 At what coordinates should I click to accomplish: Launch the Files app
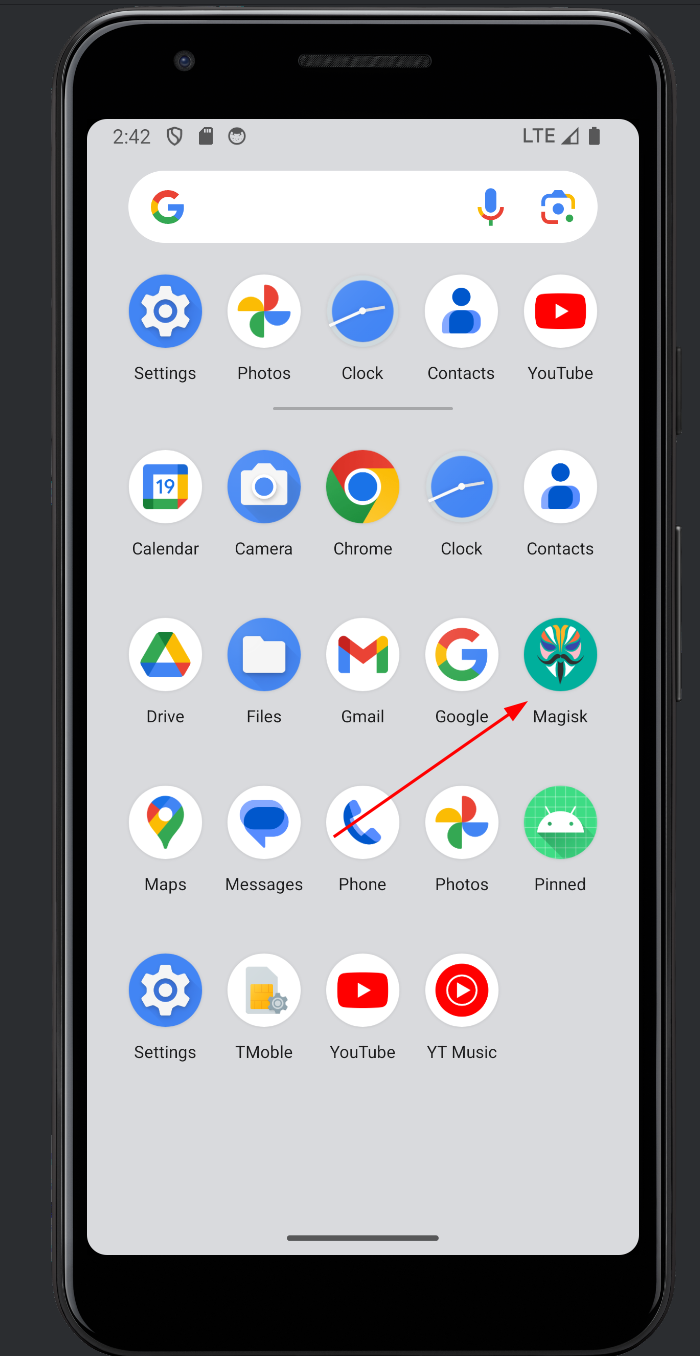coord(264,655)
